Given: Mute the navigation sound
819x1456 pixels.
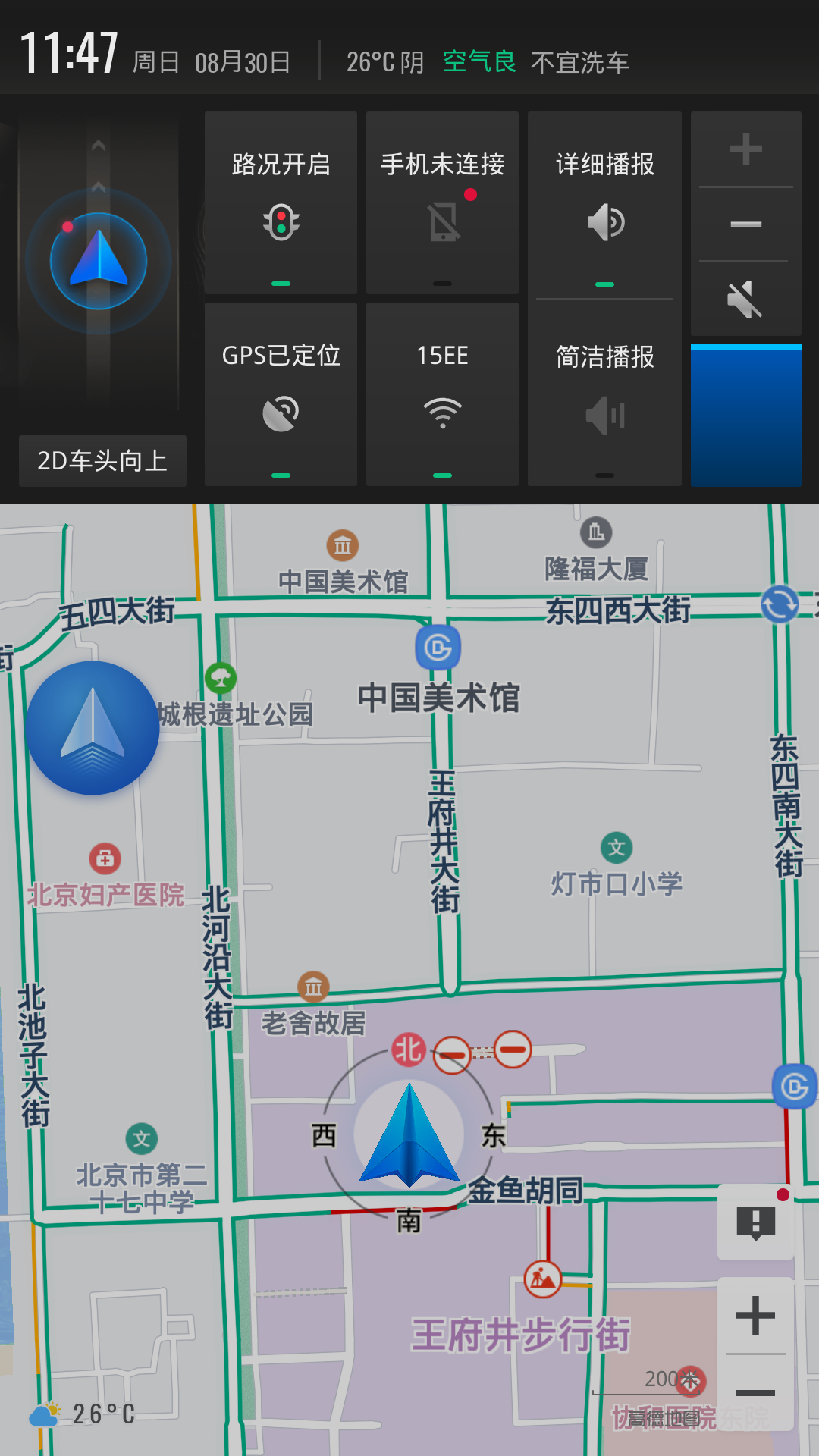Looking at the screenshot, I should tap(746, 299).
